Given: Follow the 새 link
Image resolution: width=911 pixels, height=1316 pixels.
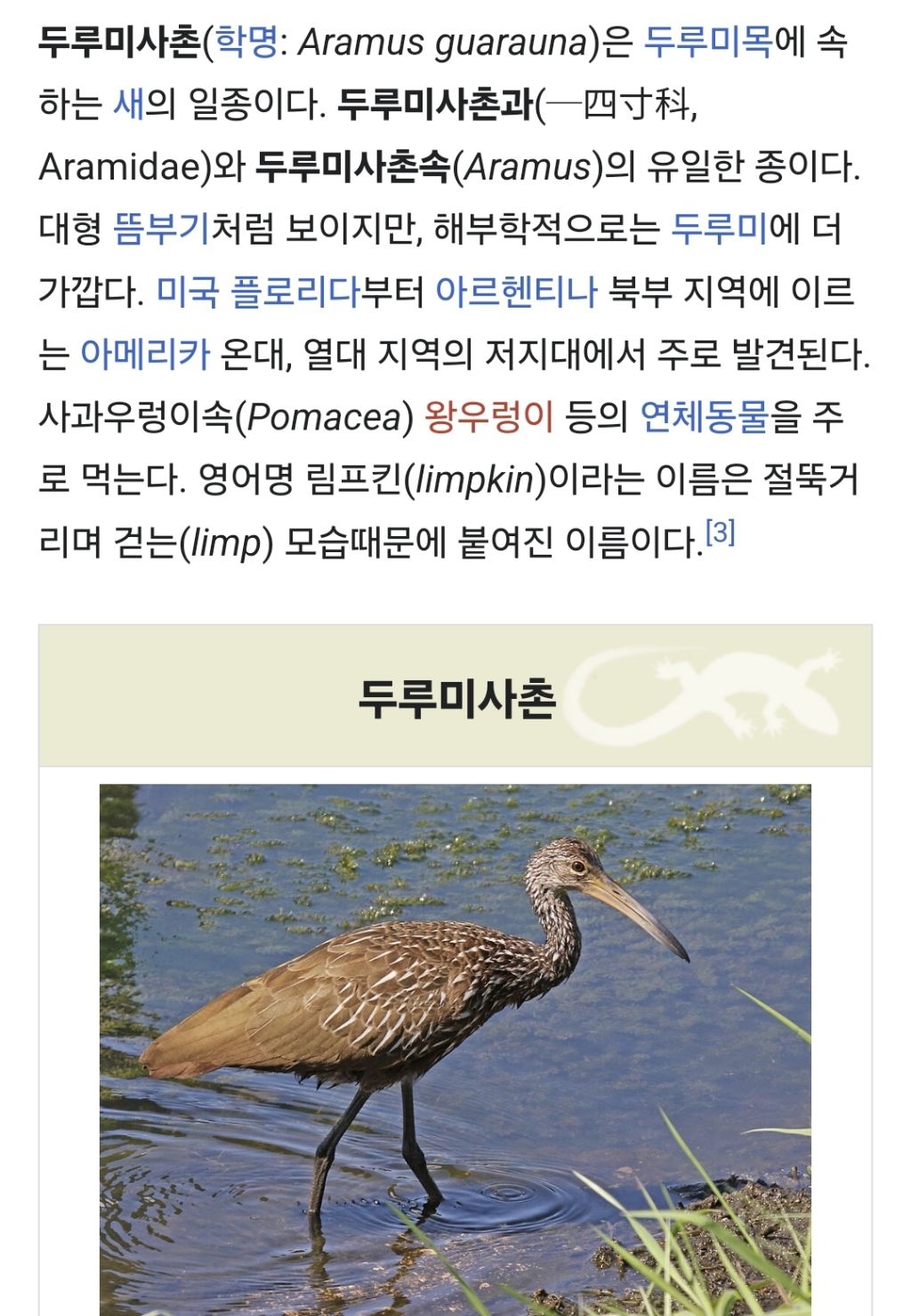Looking at the screenshot, I should (128, 104).
